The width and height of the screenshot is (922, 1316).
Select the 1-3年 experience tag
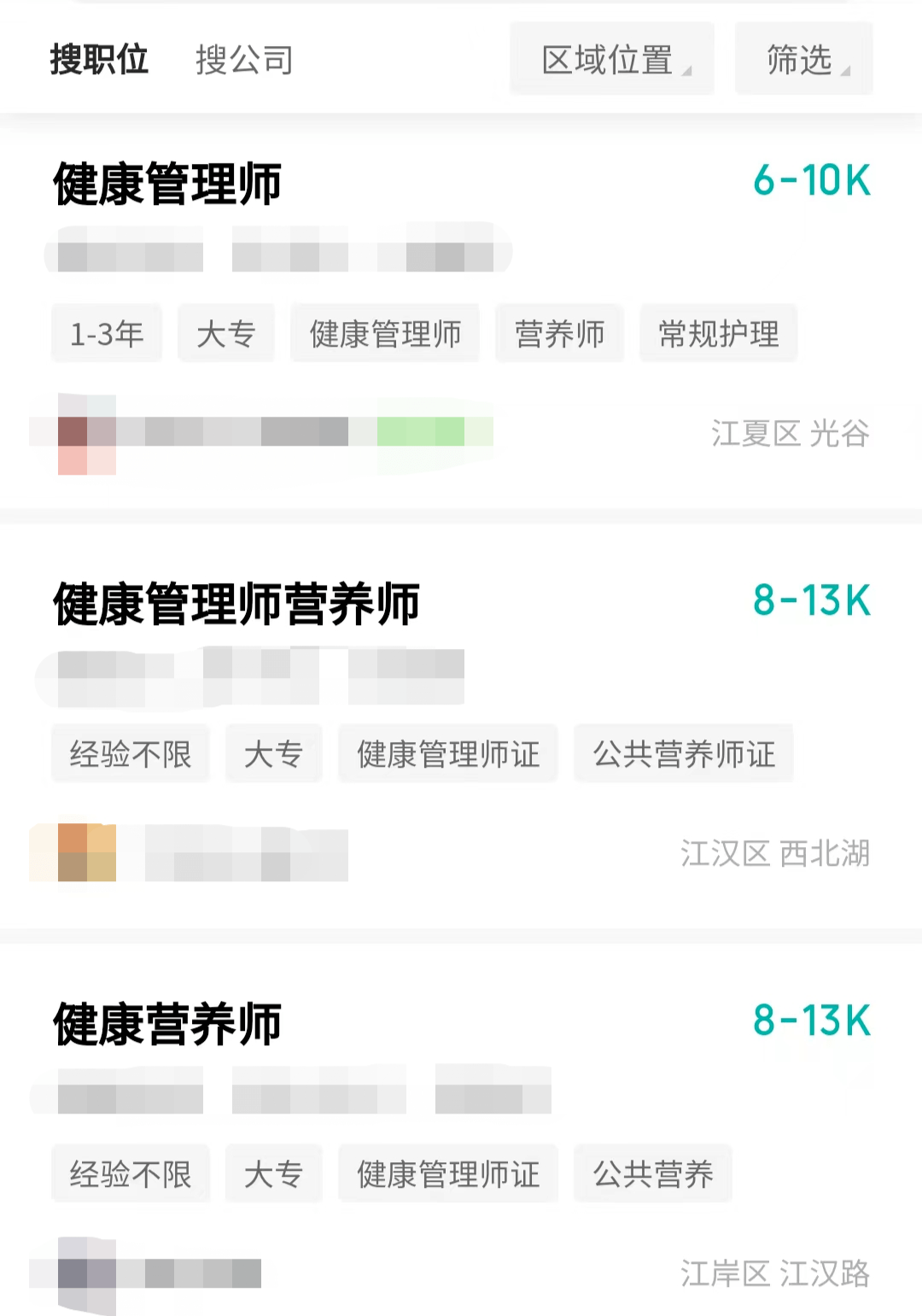point(106,334)
